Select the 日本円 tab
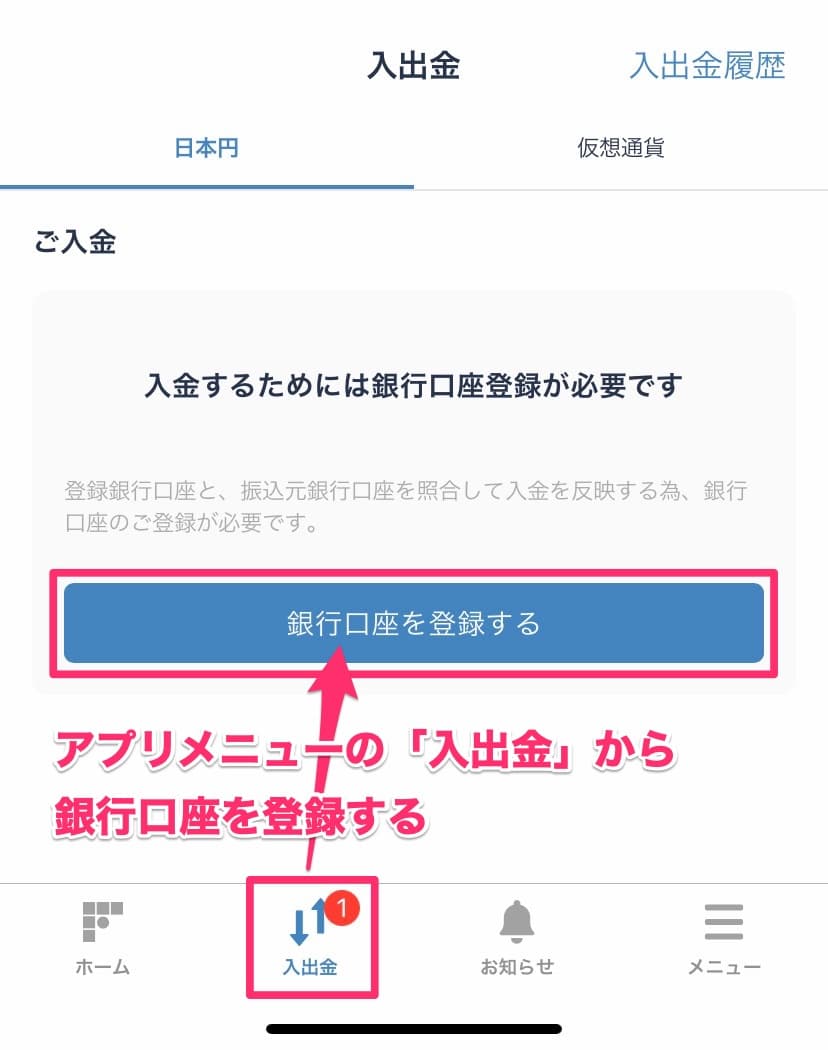This screenshot has width=828, height=1050. 206,149
